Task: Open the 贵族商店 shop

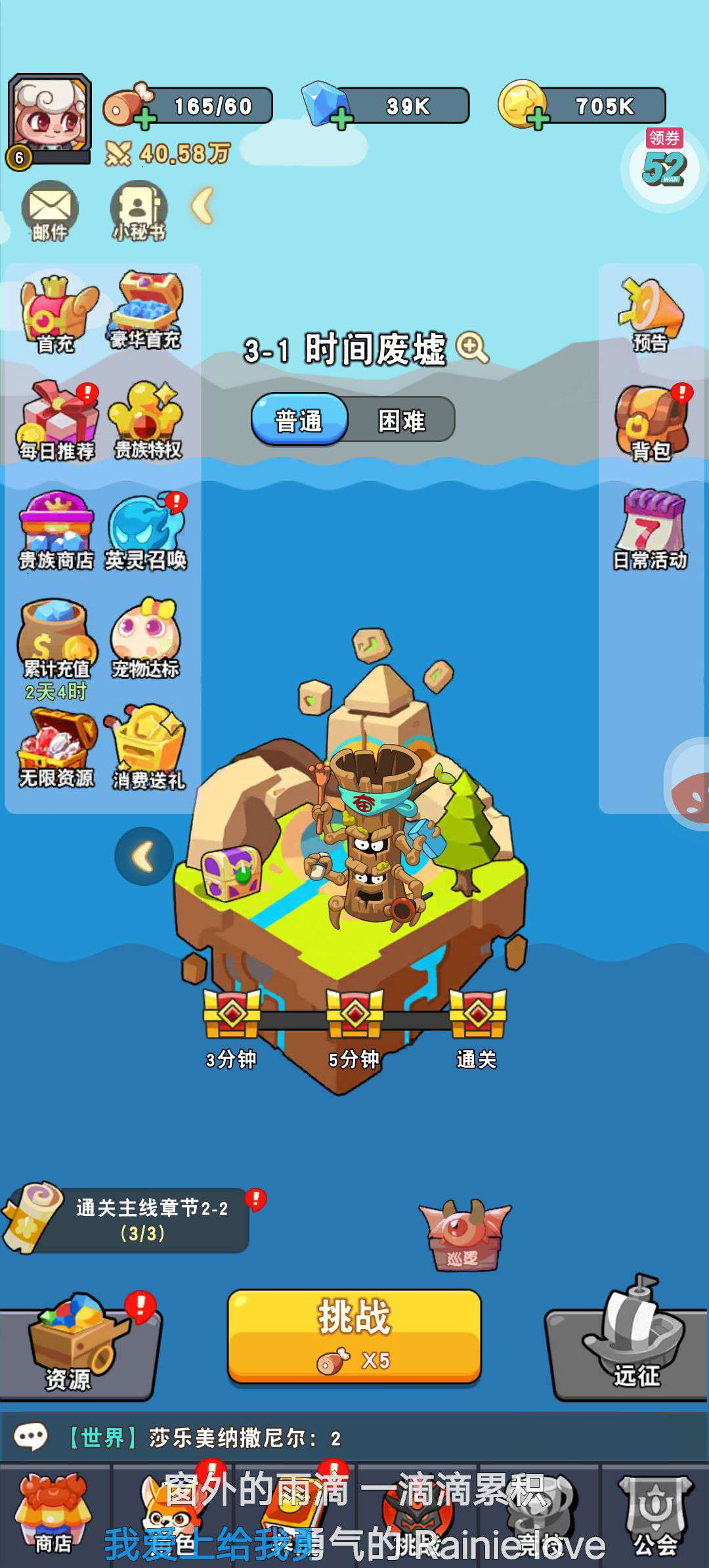Action: (56, 533)
